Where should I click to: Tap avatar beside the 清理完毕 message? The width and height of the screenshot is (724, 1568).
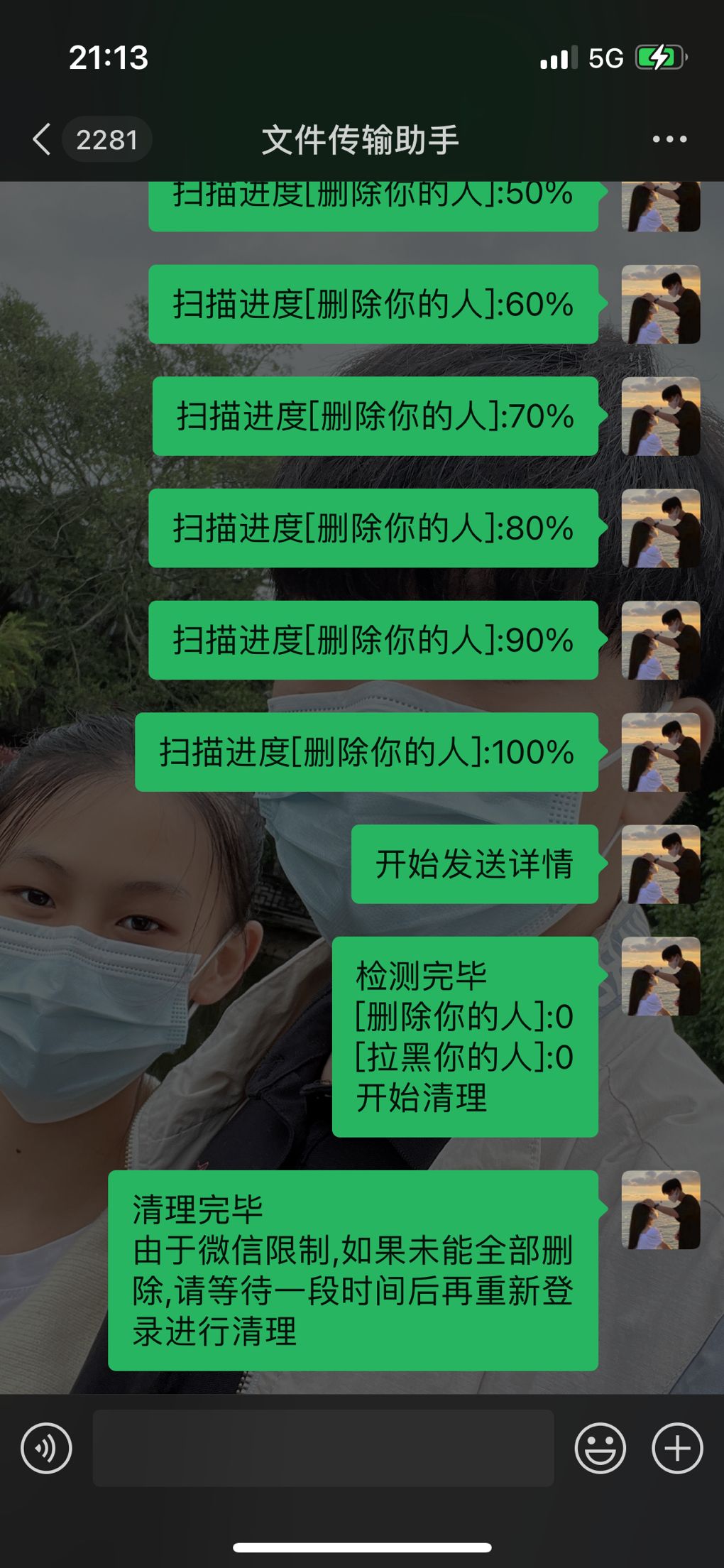[661, 1210]
